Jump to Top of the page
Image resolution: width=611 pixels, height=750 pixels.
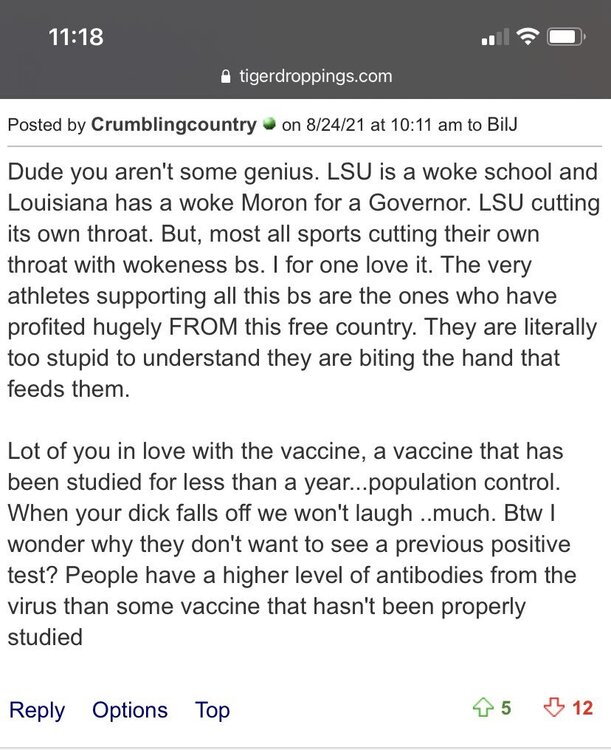click(x=212, y=710)
